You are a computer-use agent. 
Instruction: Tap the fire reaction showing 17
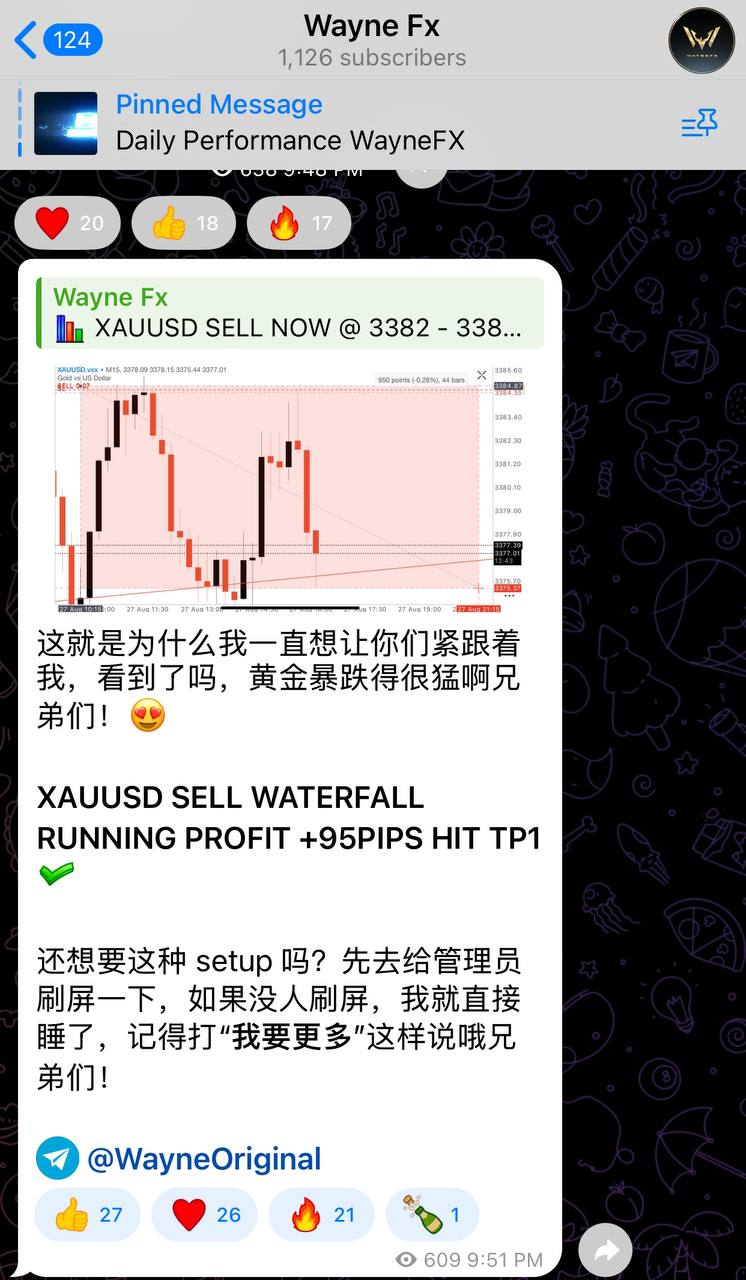pyautogui.click(x=299, y=223)
